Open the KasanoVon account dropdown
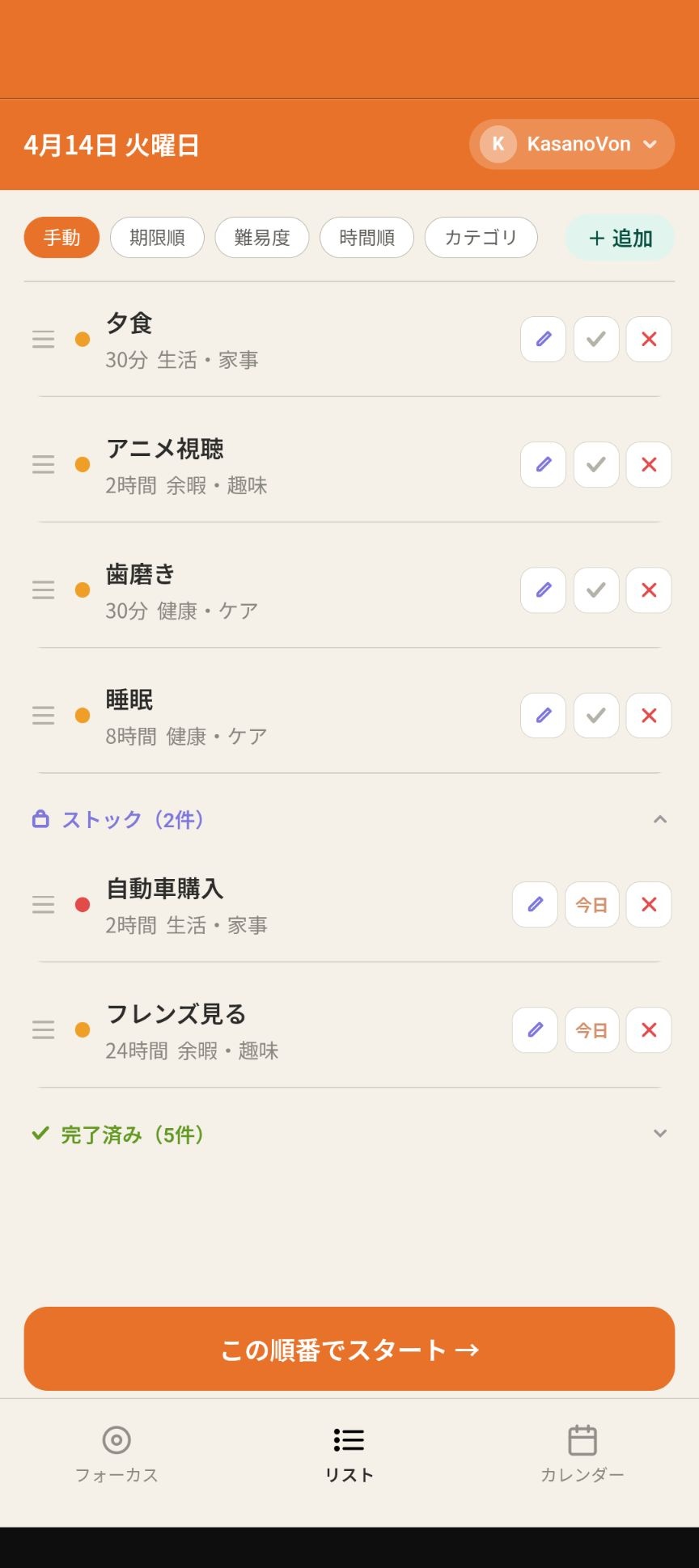The width and height of the screenshot is (699, 1568). pos(571,145)
